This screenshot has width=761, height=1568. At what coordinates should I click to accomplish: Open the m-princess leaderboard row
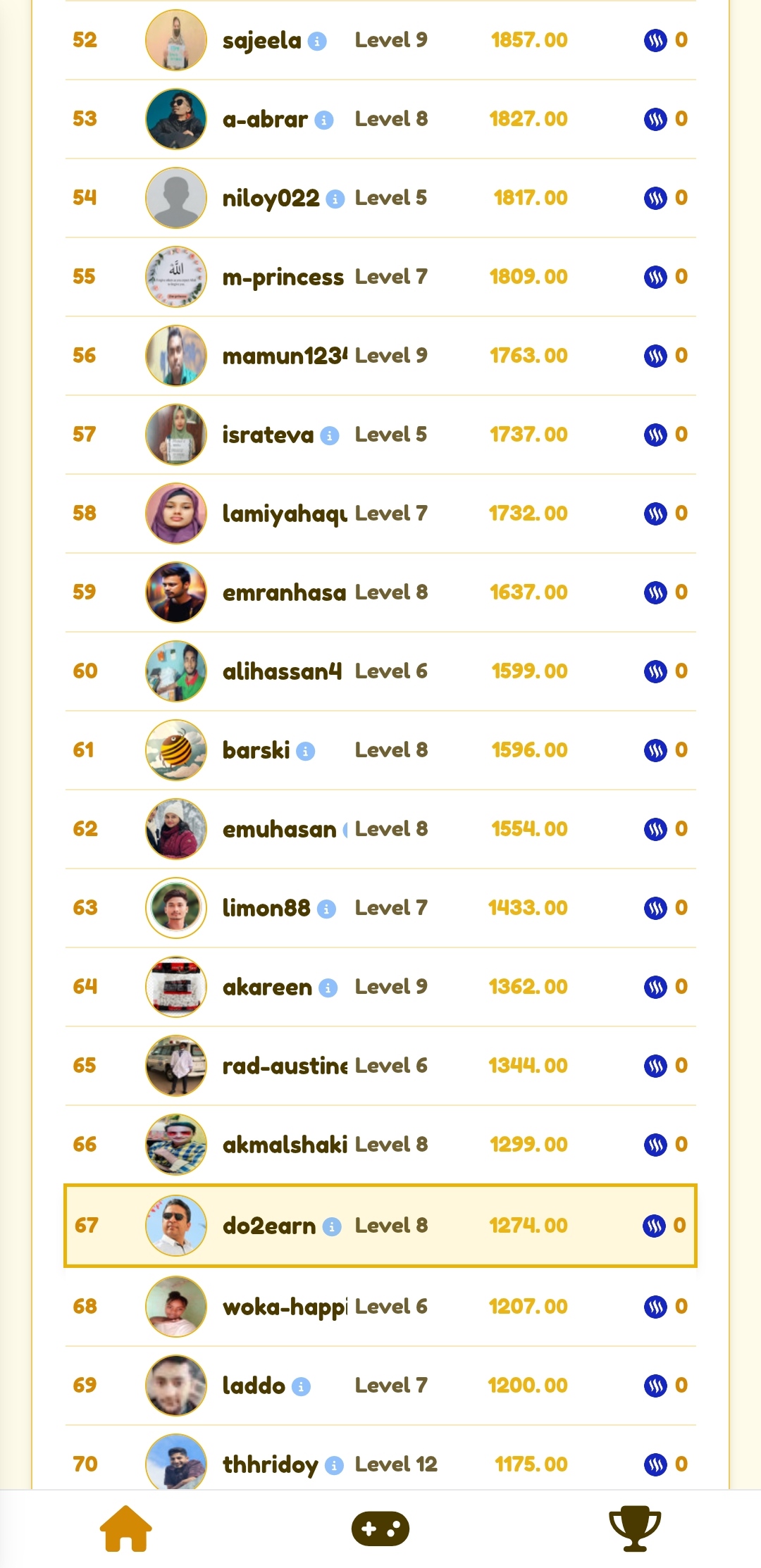pyautogui.click(x=380, y=277)
